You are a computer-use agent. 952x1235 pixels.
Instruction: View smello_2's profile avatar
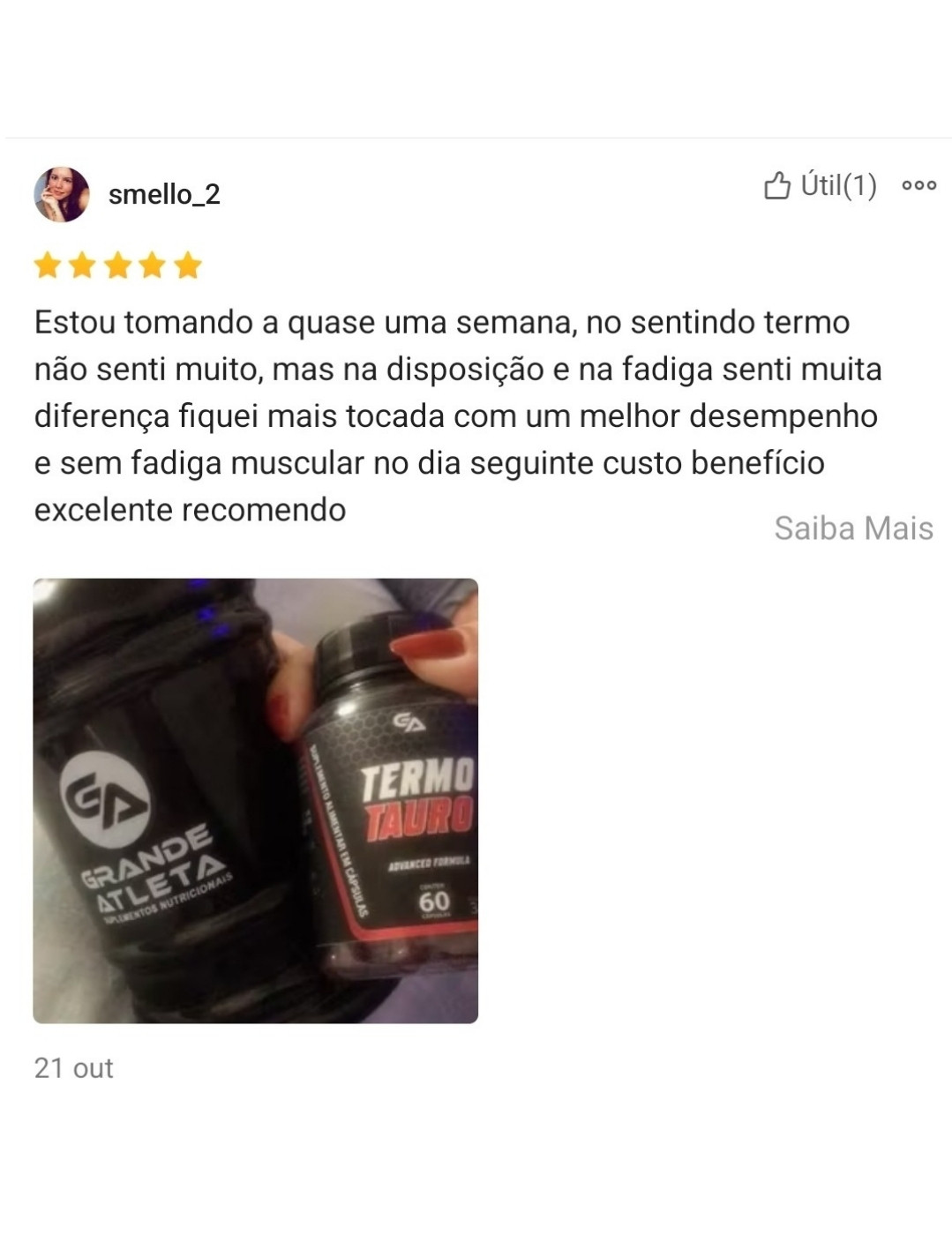[61, 194]
